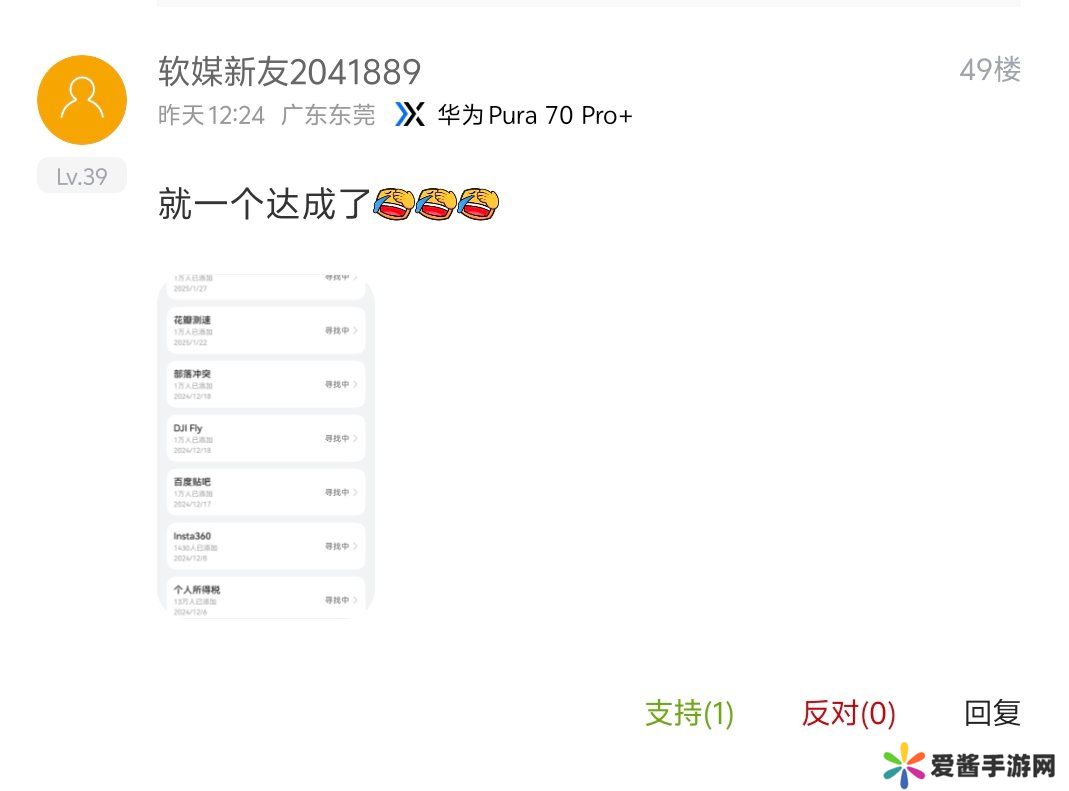This screenshot has height=791, width=1069.
Task: Open username 软媒新友2041889's profile
Action: 289,71
